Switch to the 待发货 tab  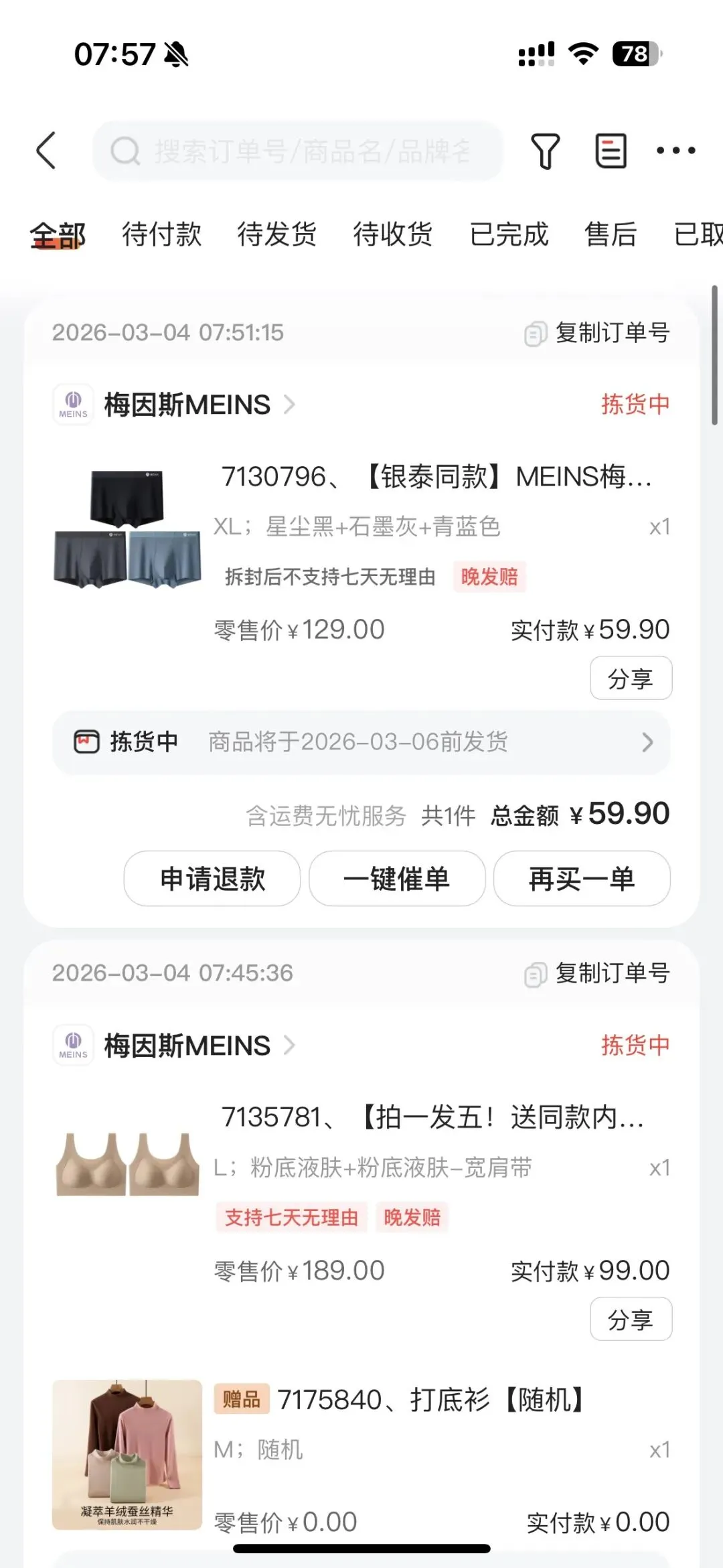(x=277, y=234)
